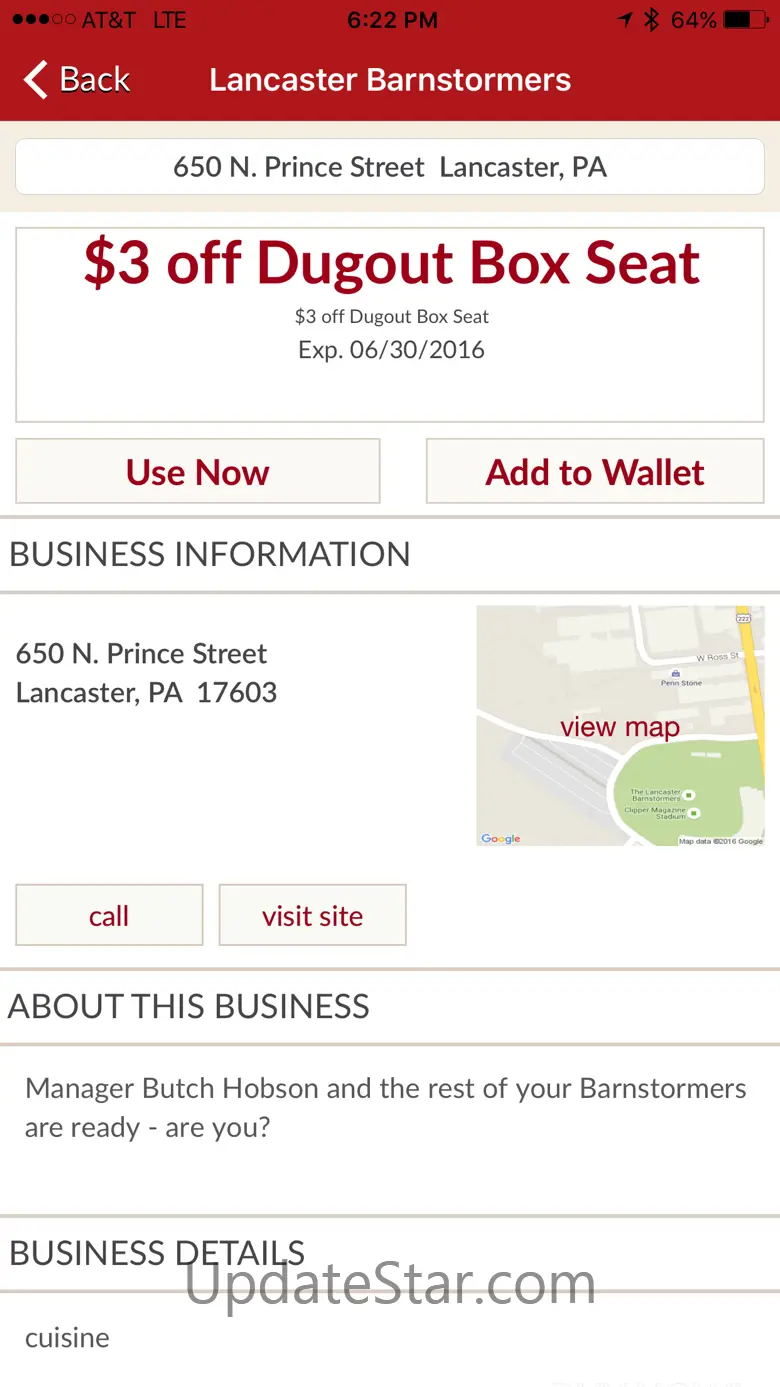Tap the 650 N. Prince Street address bar

(390, 167)
